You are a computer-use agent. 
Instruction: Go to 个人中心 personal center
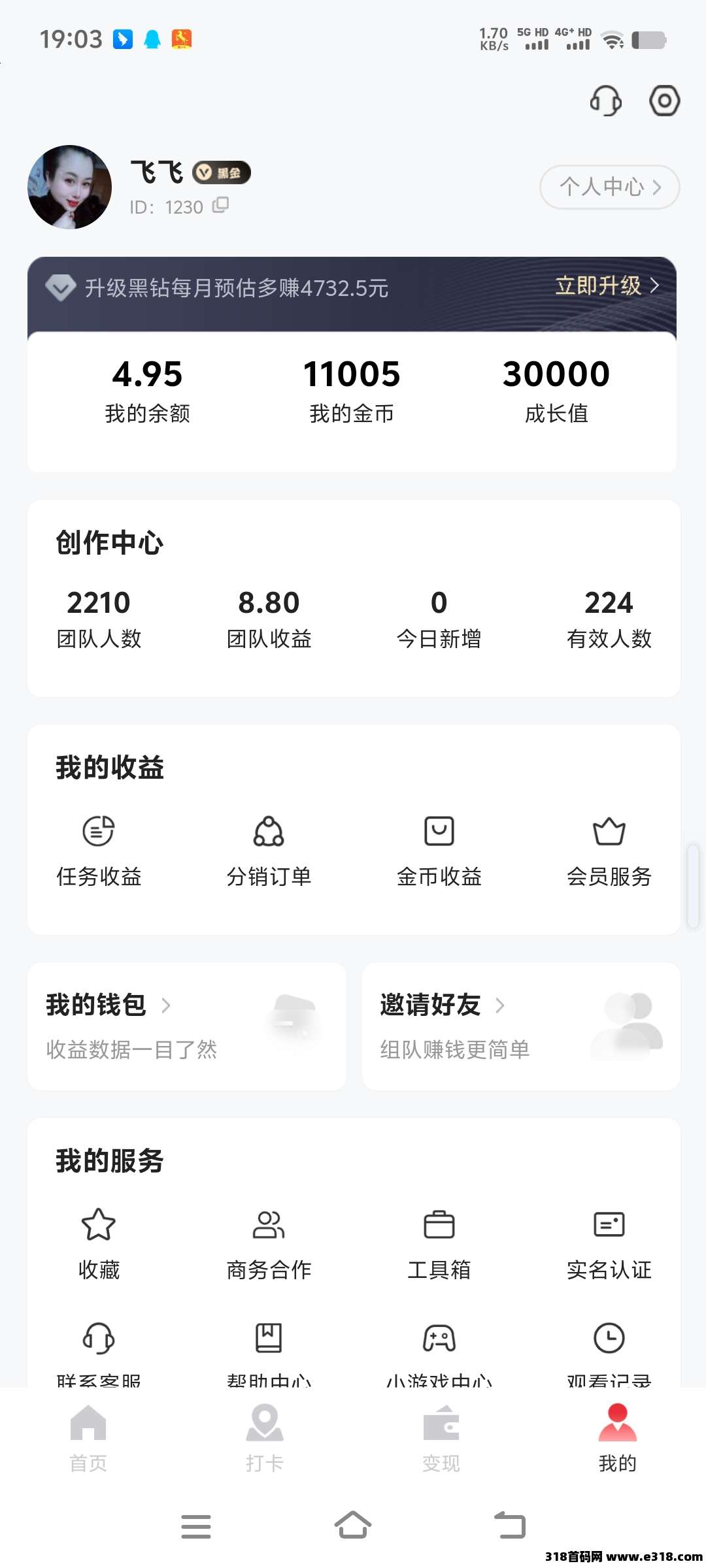tap(609, 187)
